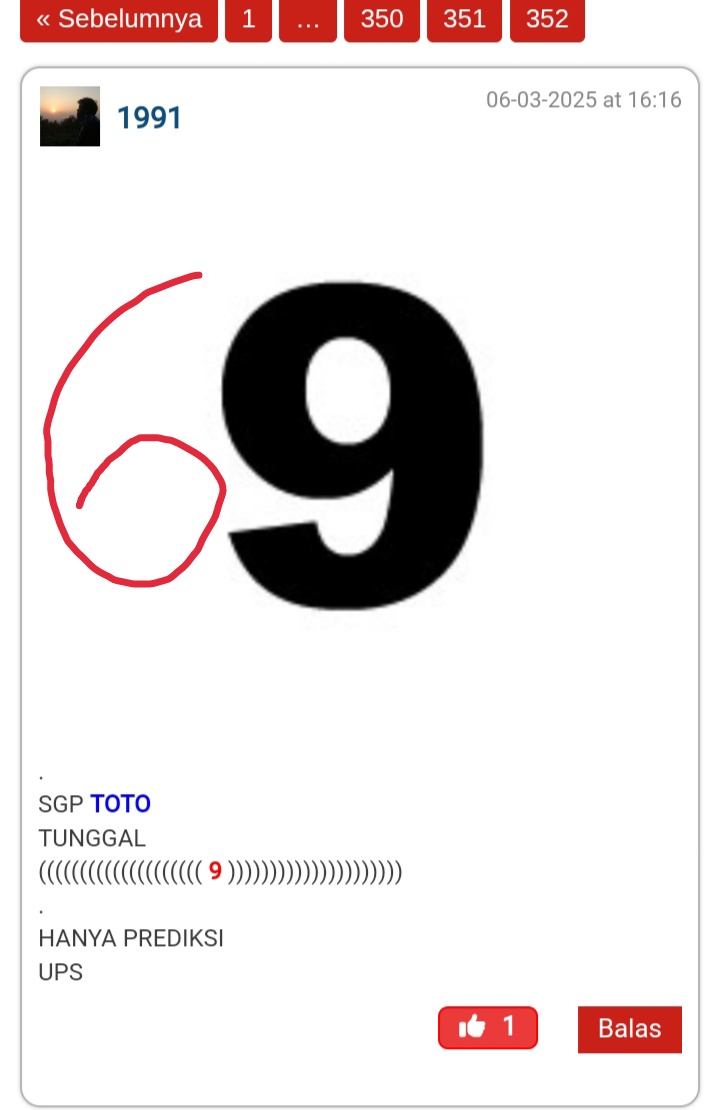
Task: View 1991's avatar picture
Action: 70,116
